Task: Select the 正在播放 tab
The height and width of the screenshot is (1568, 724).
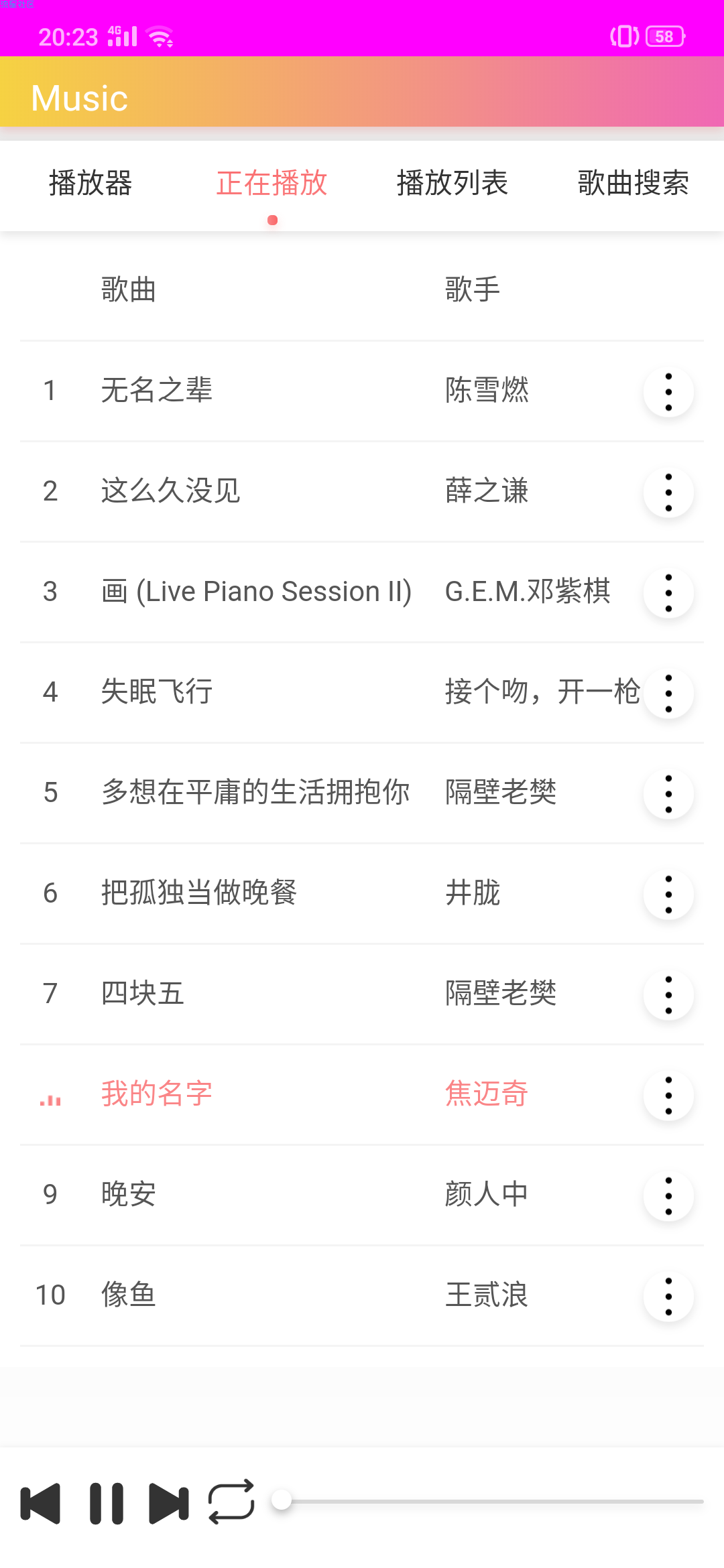Action: [x=271, y=183]
